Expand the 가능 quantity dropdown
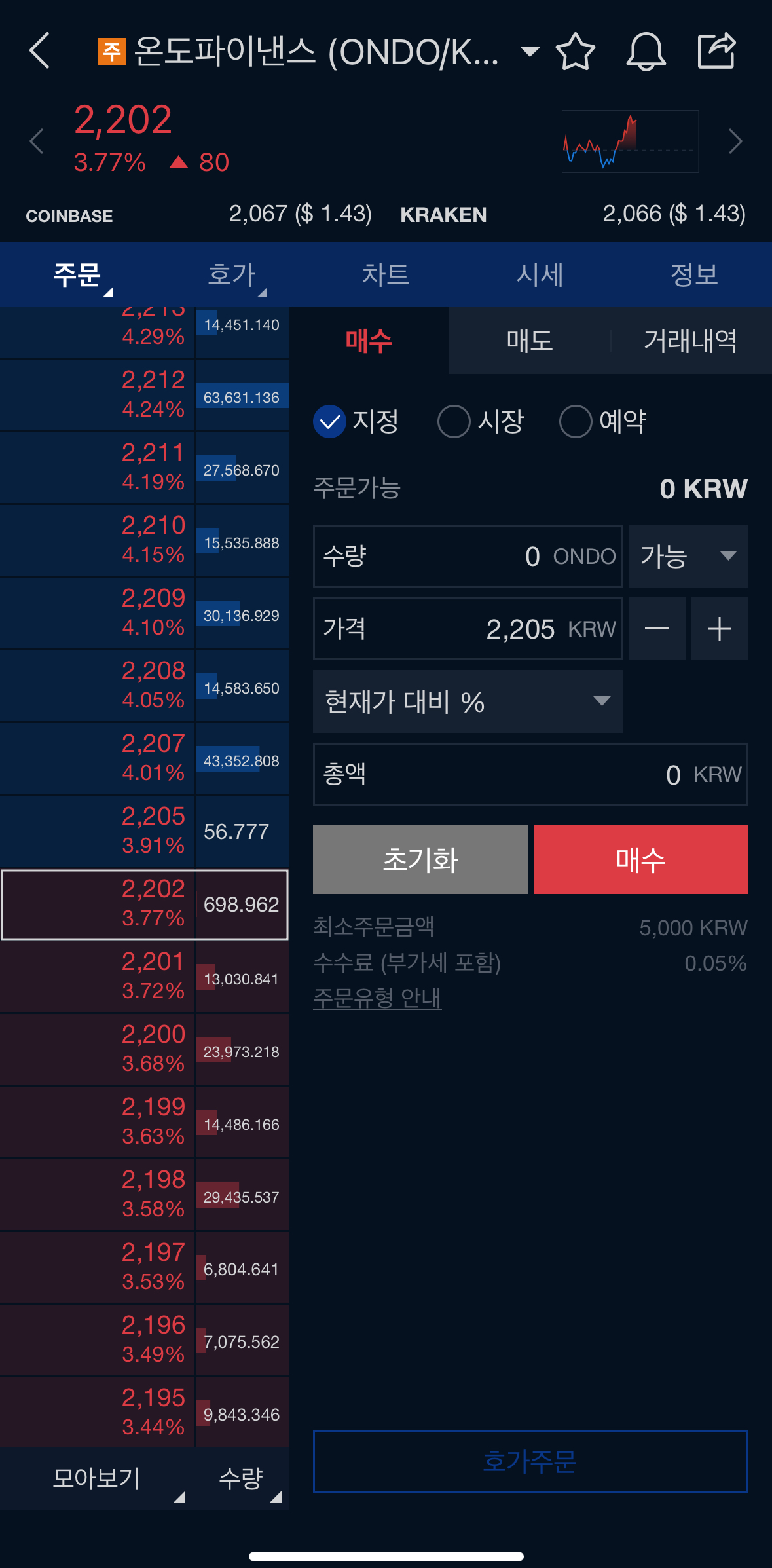Image resolution: width=772 pixels, height=1568 pixels. pos(688,556)
